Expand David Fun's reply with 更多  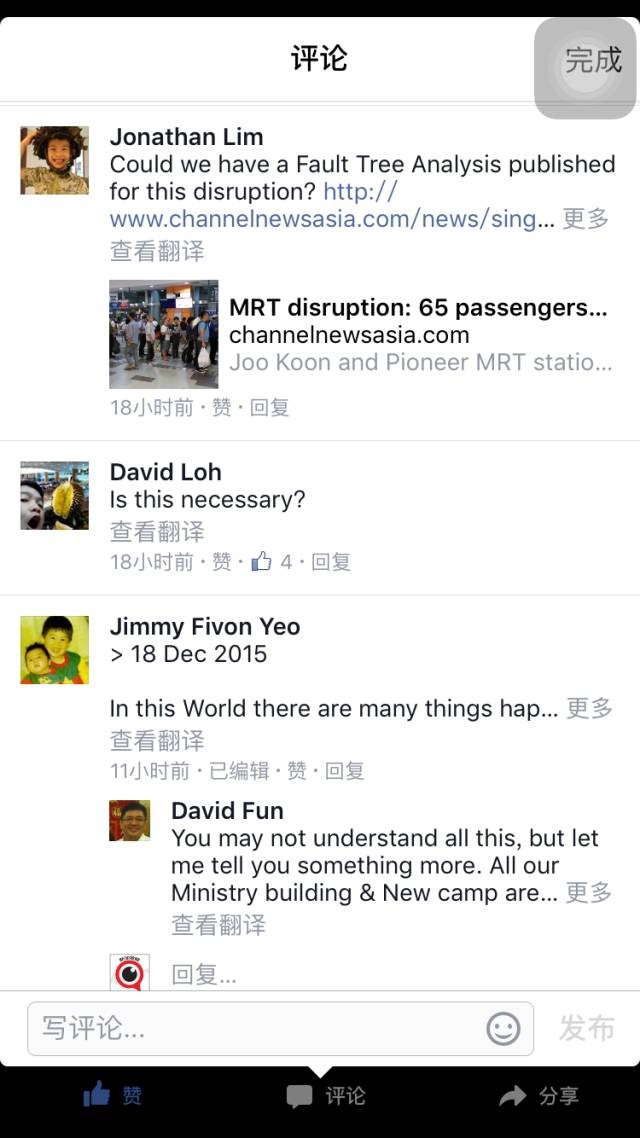click(x=589, y=893)
